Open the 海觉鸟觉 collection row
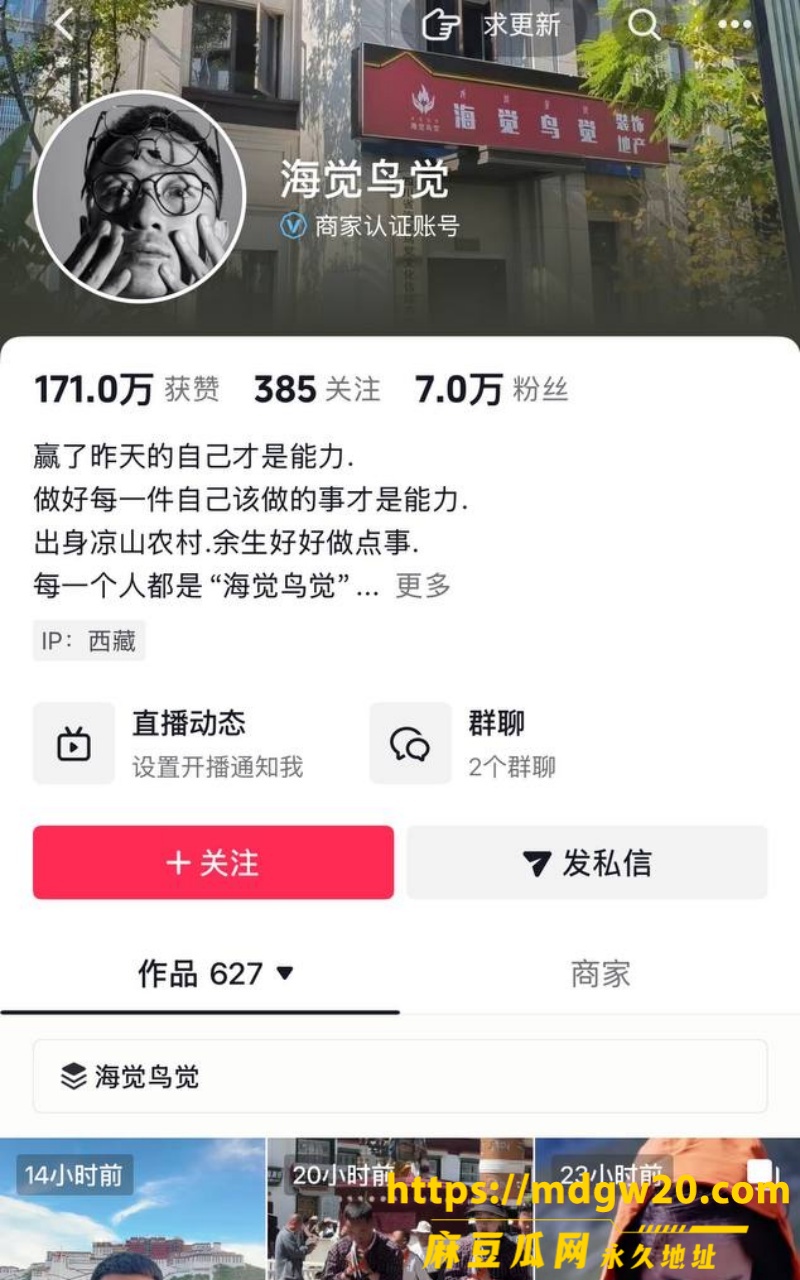The image size is (800, 1280). (400, 1076)
